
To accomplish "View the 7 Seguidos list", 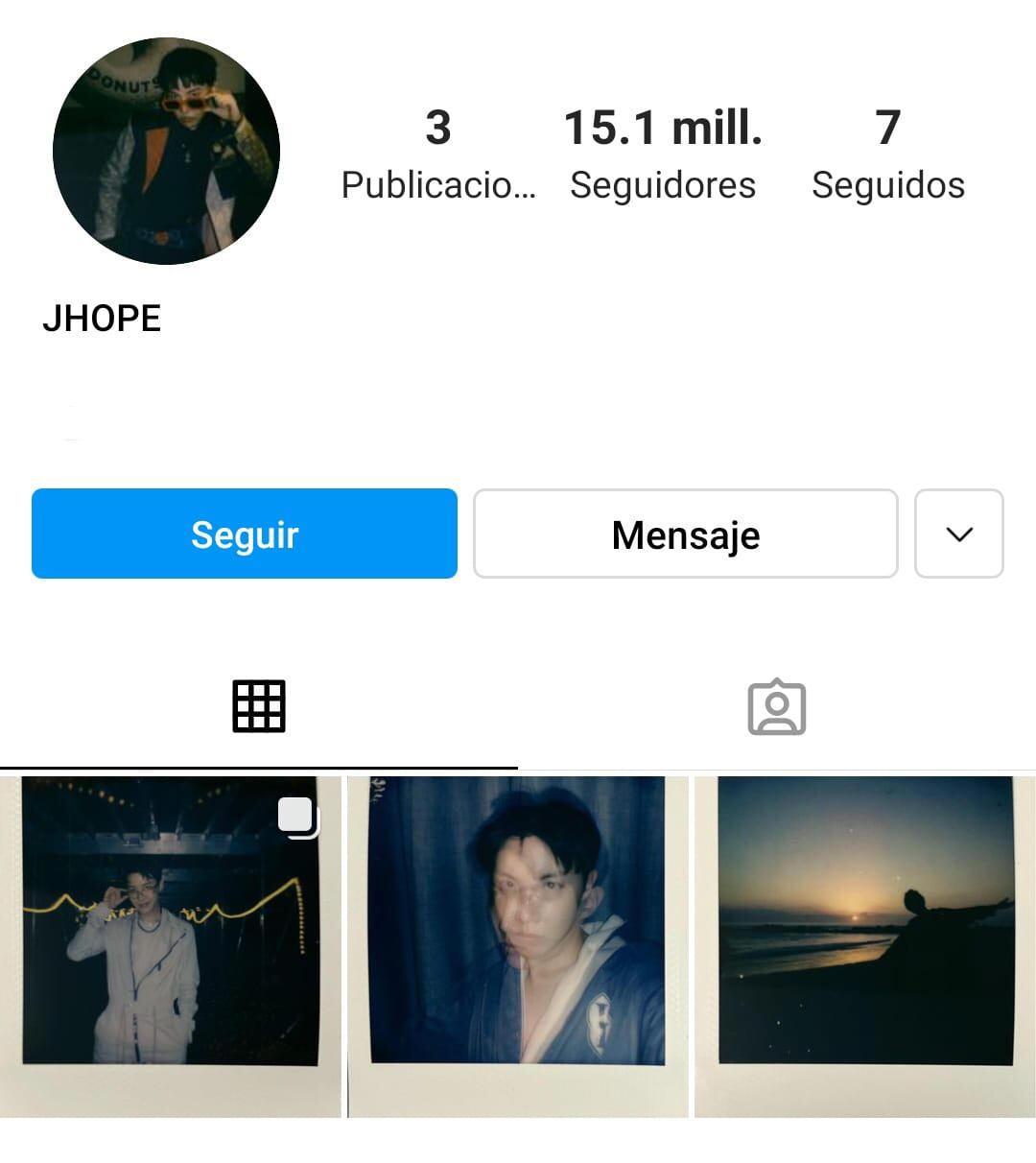I will click(887, 154).
